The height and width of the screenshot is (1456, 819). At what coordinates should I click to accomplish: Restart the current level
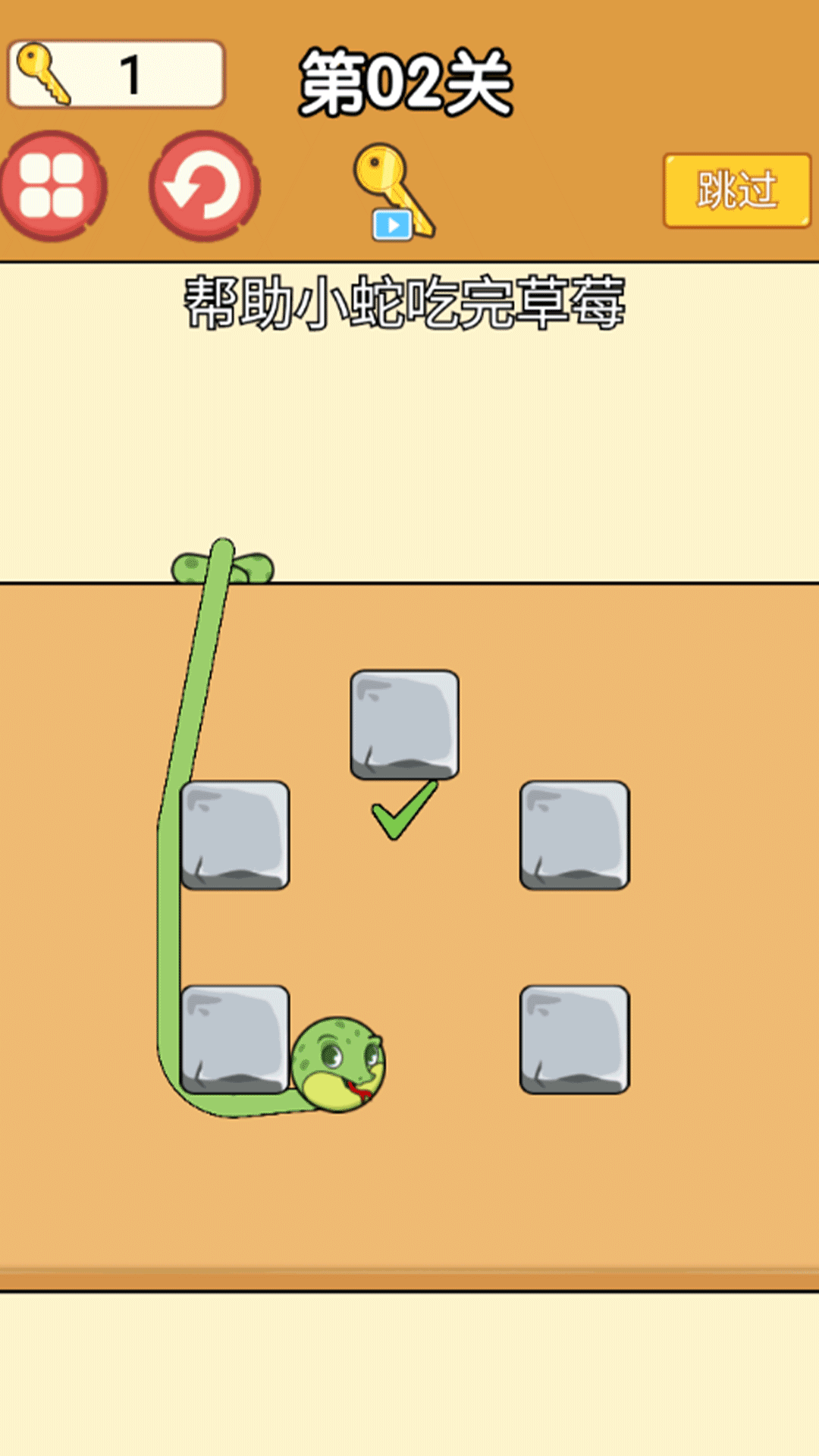pos(204,187)
